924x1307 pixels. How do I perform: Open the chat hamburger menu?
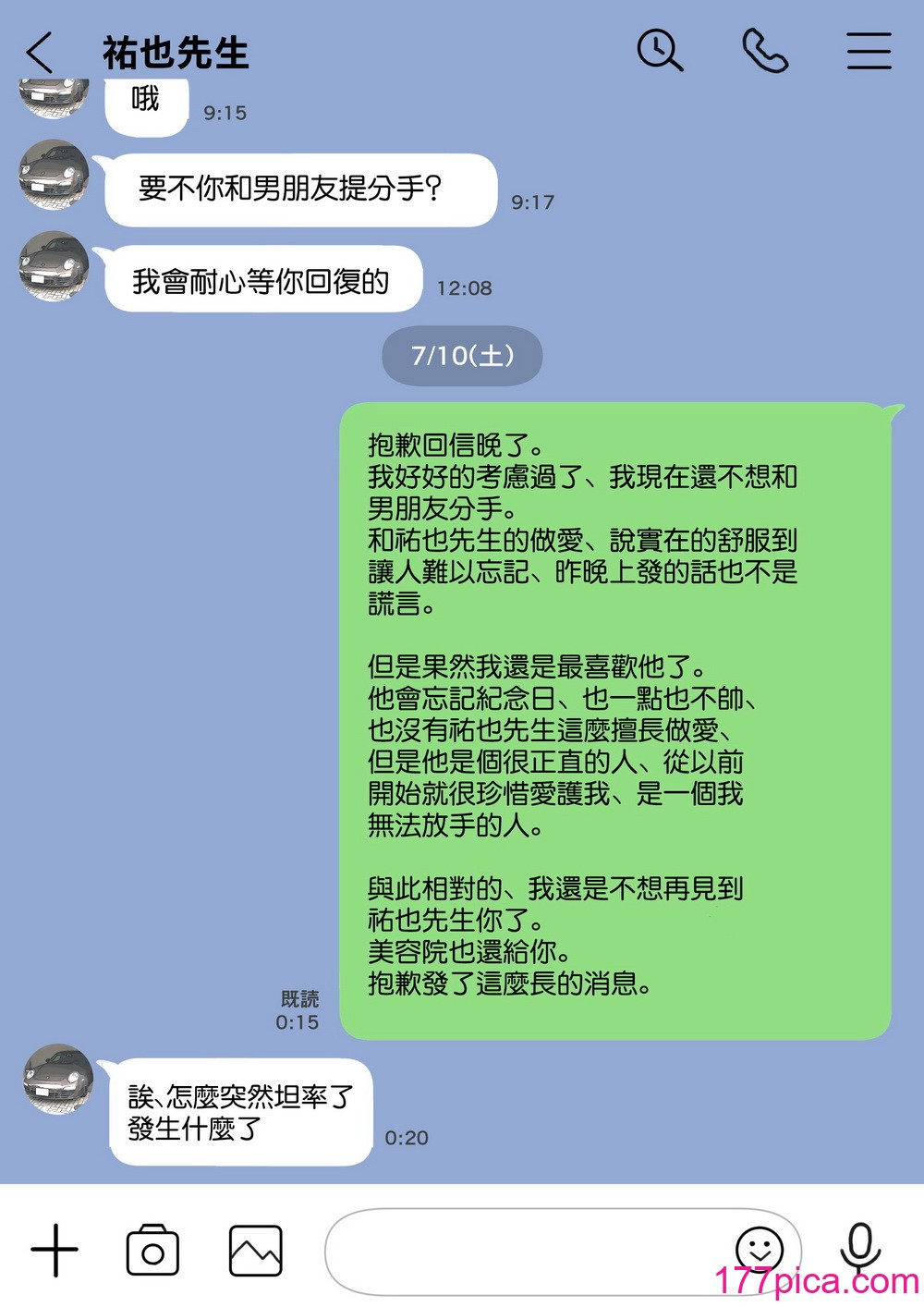coord(869,51)
